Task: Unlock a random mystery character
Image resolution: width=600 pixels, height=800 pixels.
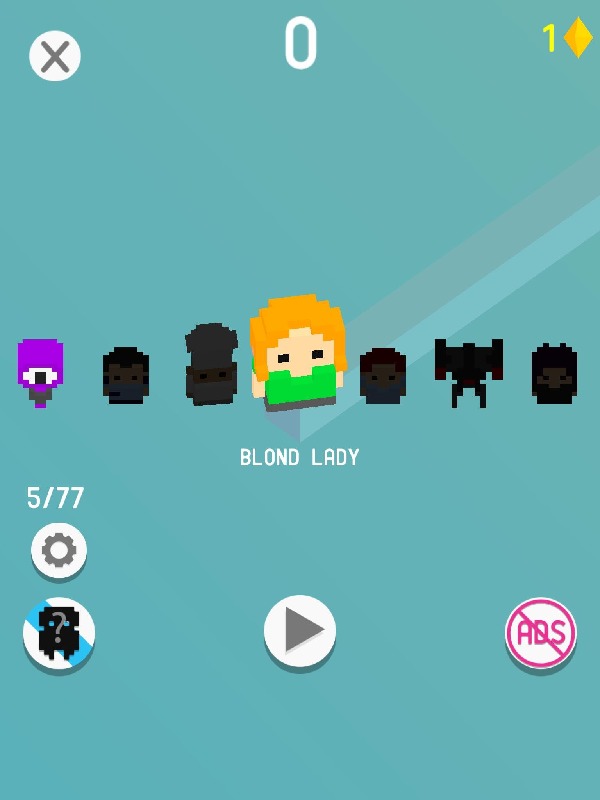Action: (x=59, y=633)
